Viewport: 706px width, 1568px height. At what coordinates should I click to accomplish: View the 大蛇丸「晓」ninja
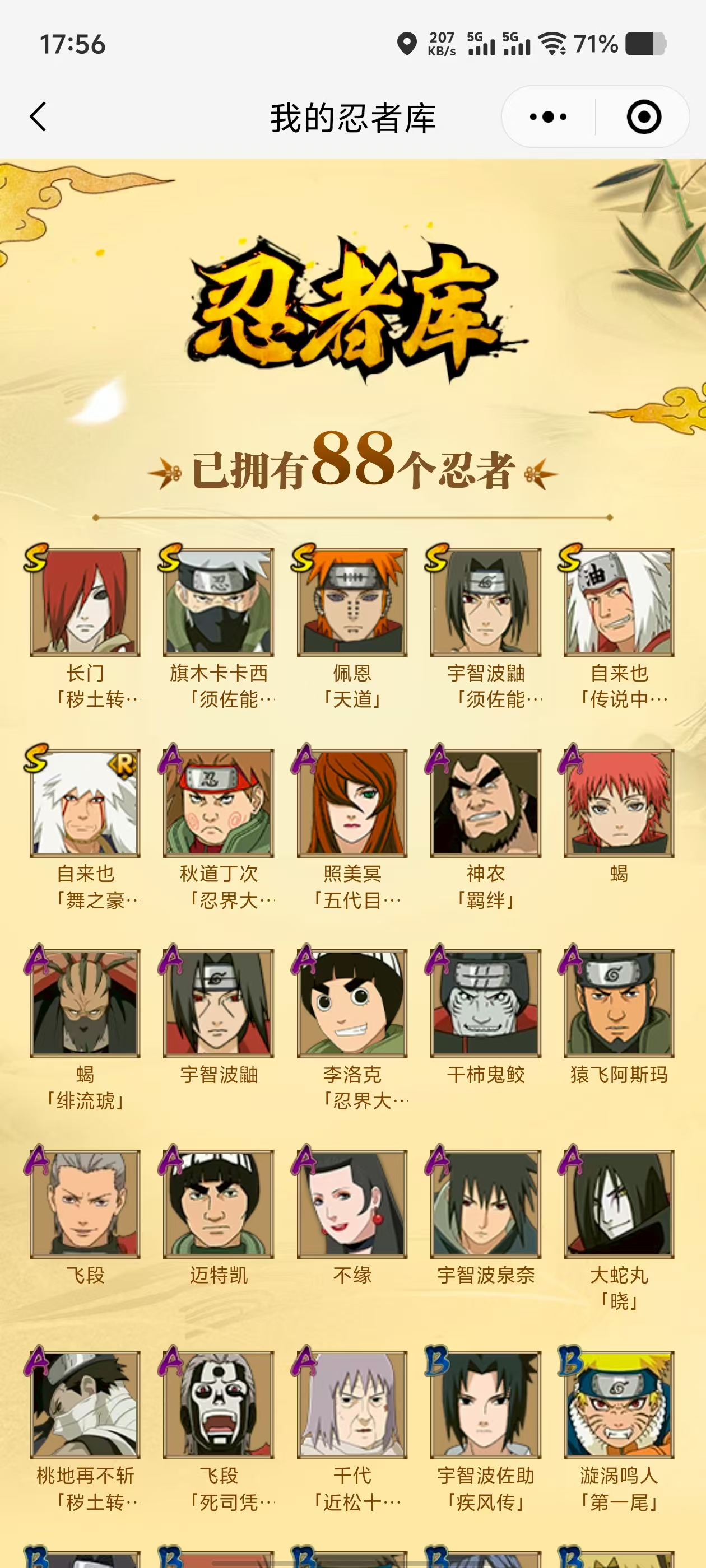pyautogui.click(x=619, y=1203)
